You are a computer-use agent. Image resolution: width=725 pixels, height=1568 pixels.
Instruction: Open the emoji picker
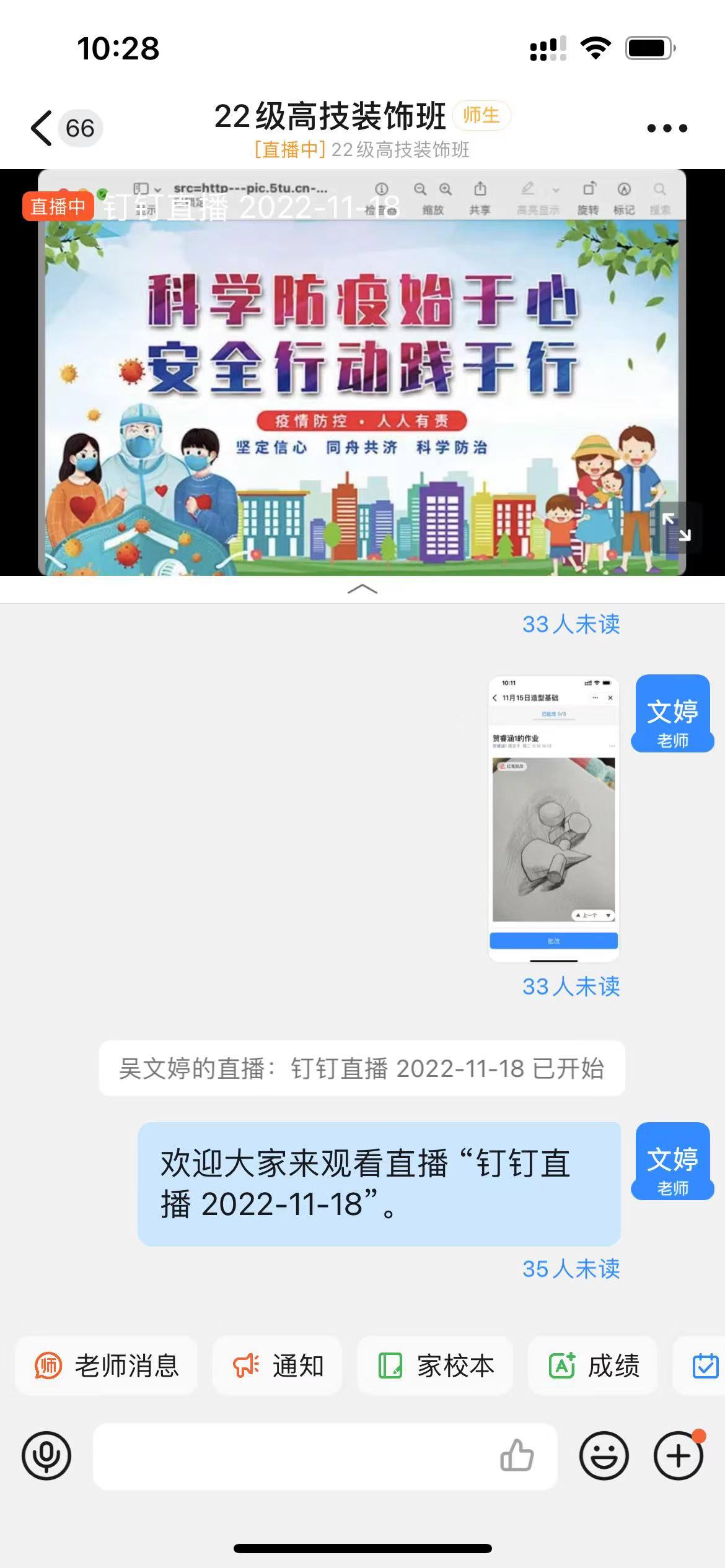604,1455
